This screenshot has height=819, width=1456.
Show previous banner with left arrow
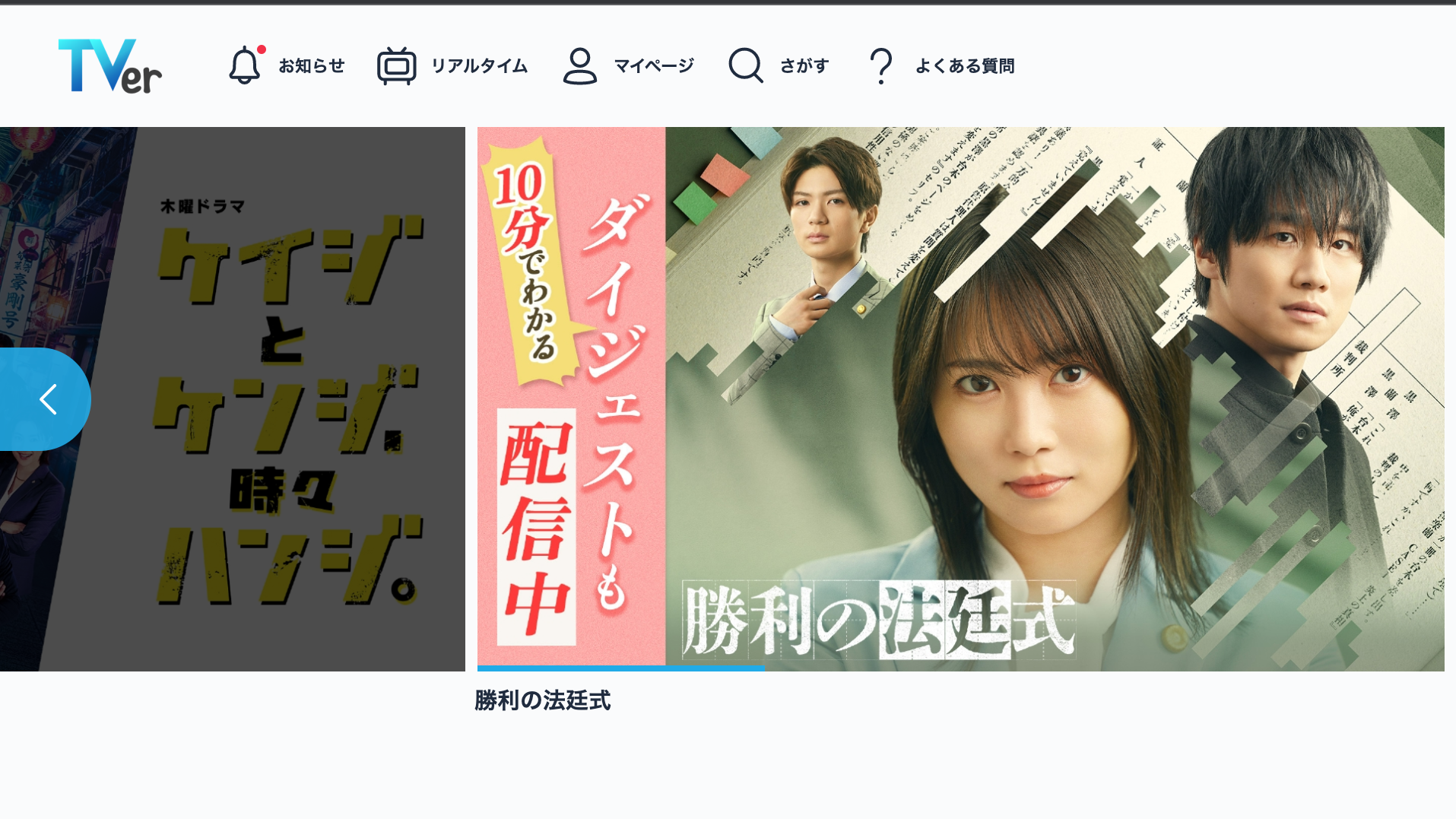pyautogui.click(x=47, y=399)
